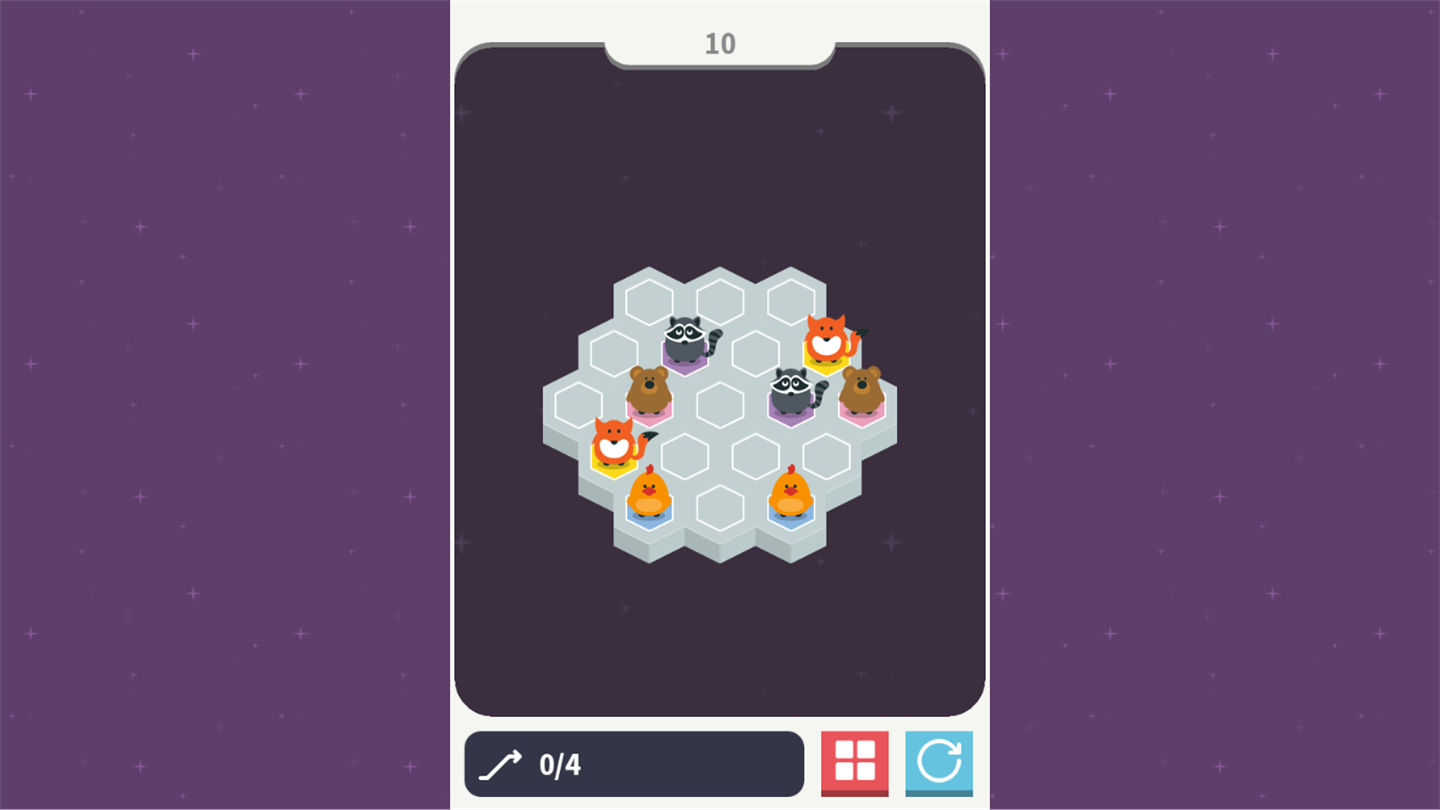Image resolution: width=1440 pixels, height=810 pixels.
Task: Tap the empty hexagon between the two chickens
Action: (720, 508)
